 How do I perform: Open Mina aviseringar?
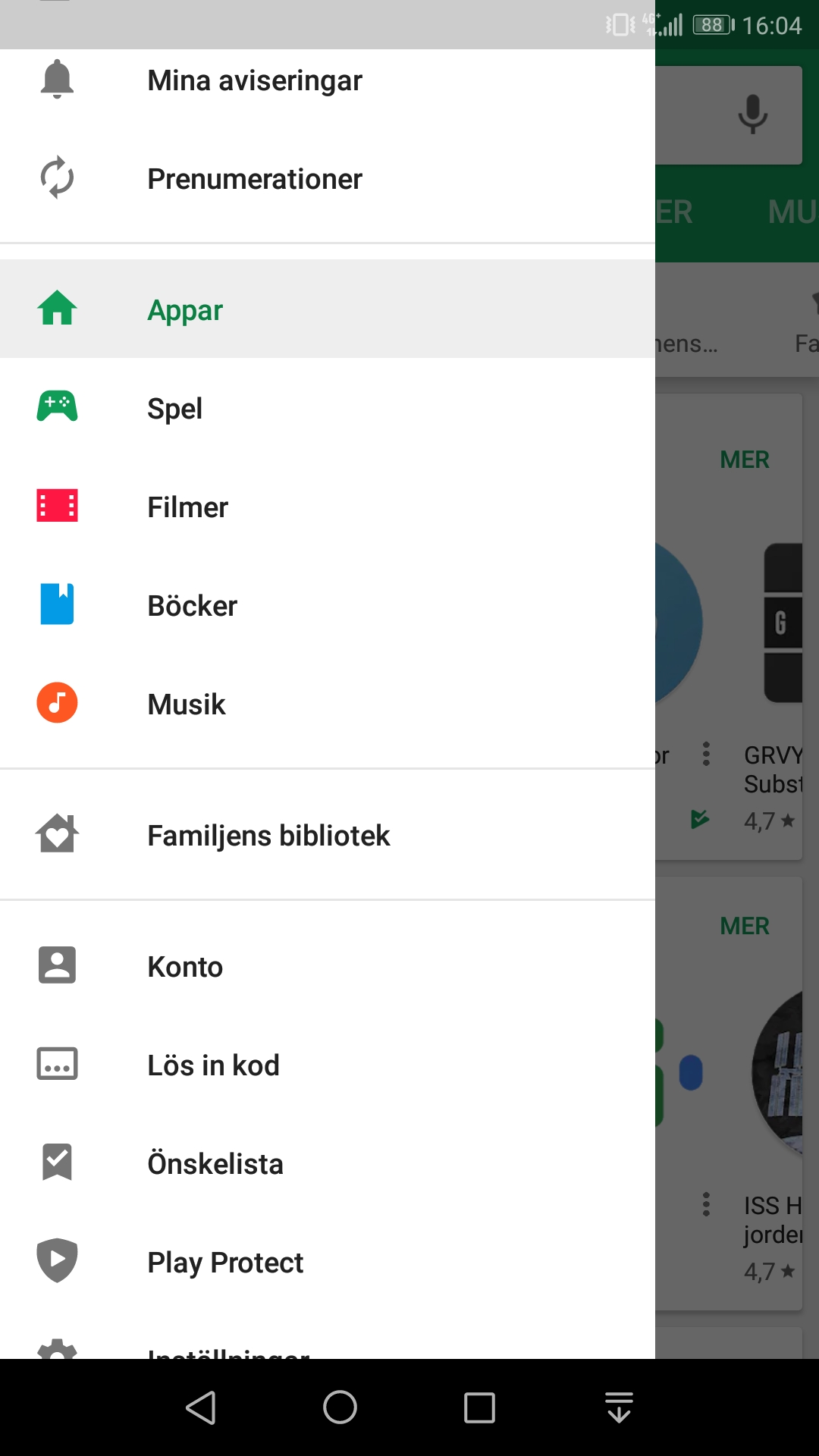[x=328, y=80]
